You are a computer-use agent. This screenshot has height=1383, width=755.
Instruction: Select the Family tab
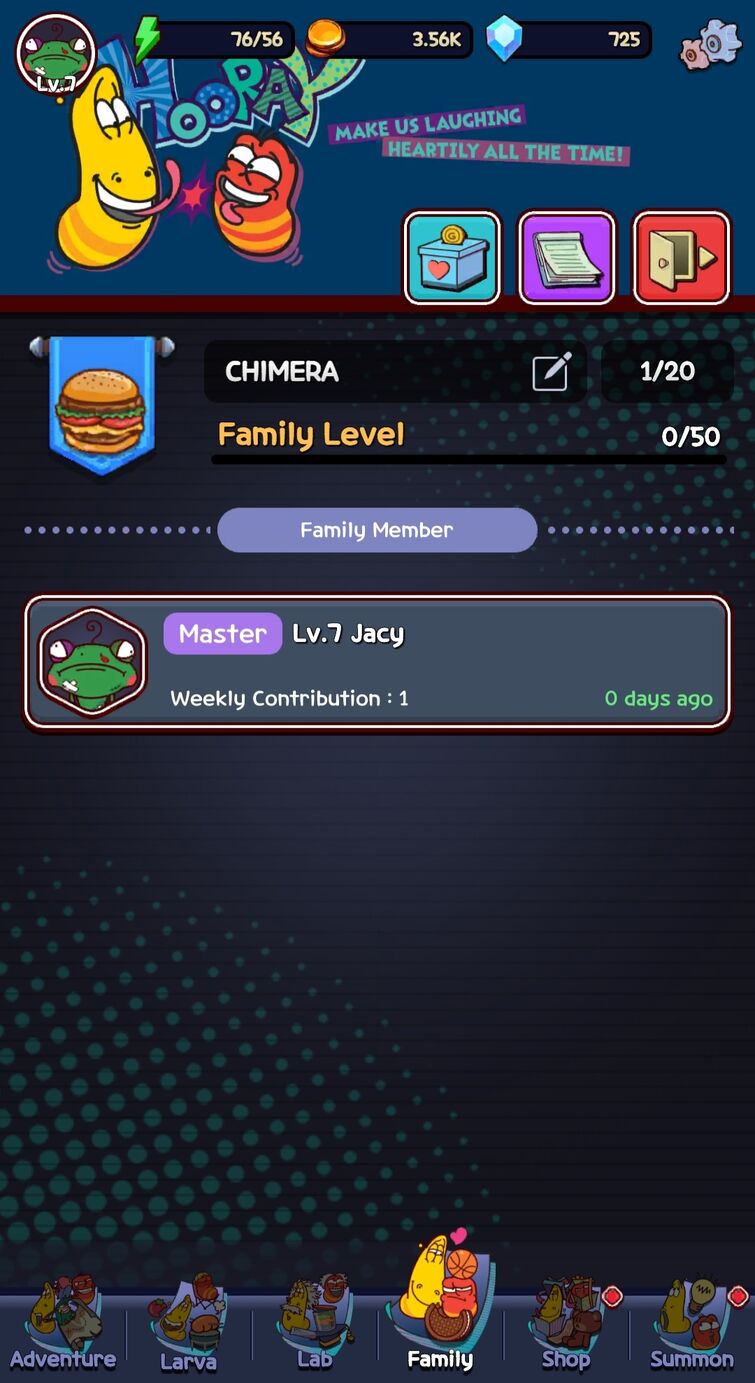point(440,1310)
